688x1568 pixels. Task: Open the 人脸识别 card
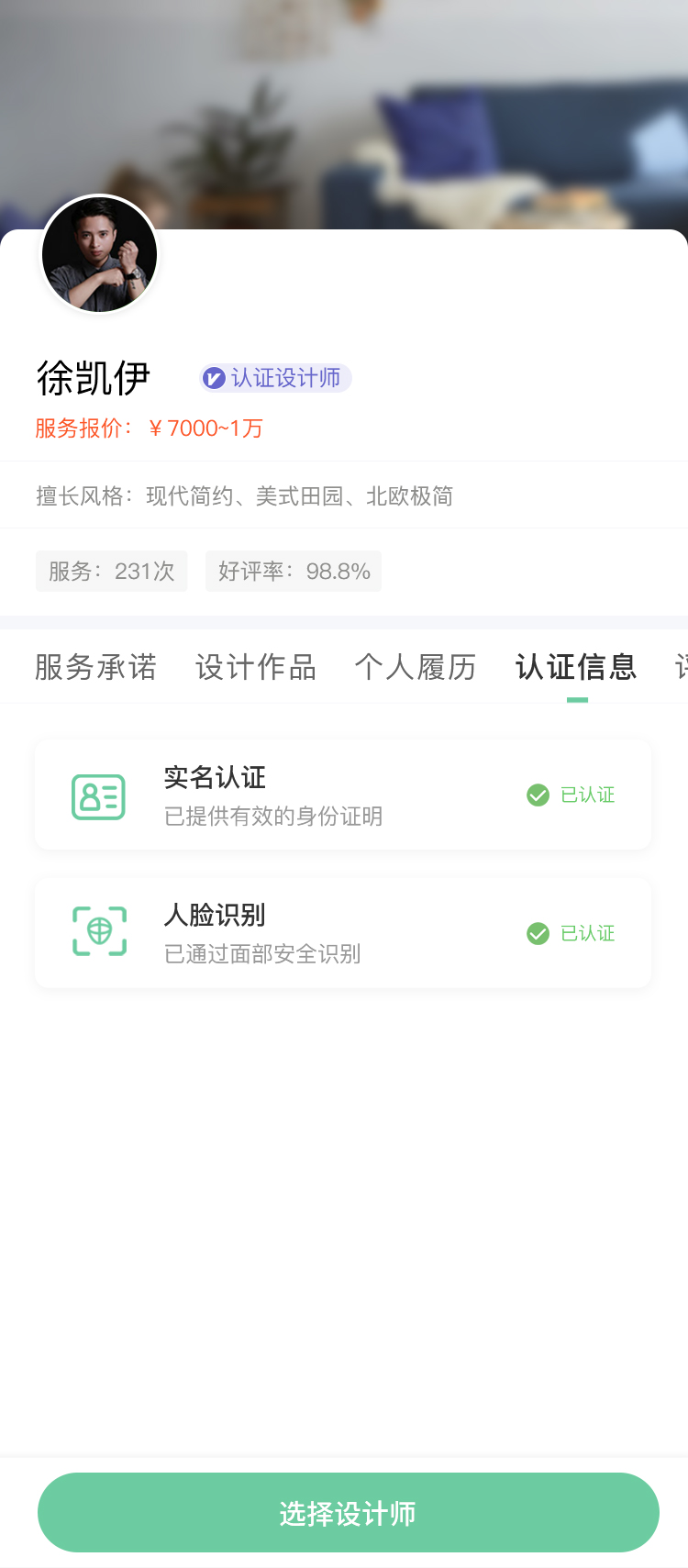point(343,932)
